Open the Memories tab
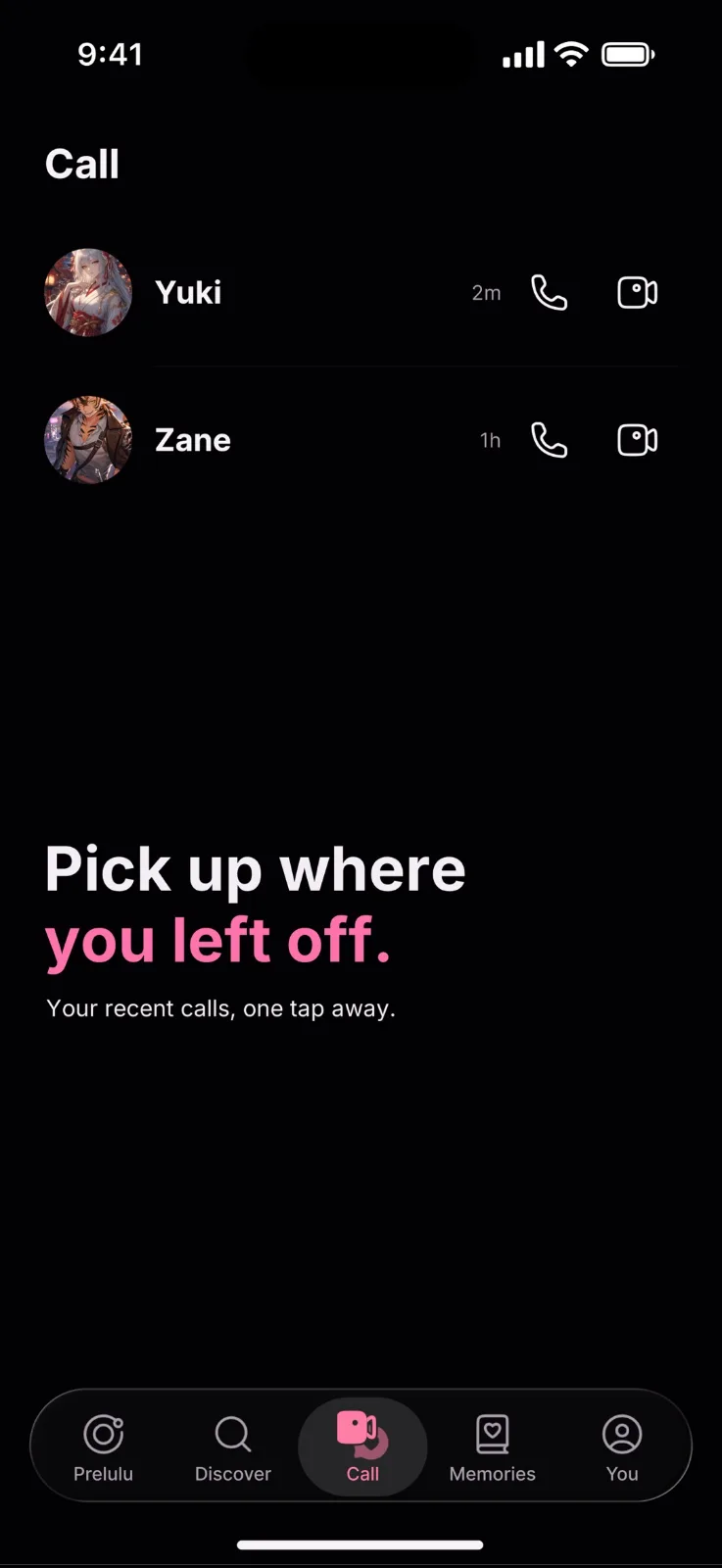 pyautogui.click(x=492, y=1447)
